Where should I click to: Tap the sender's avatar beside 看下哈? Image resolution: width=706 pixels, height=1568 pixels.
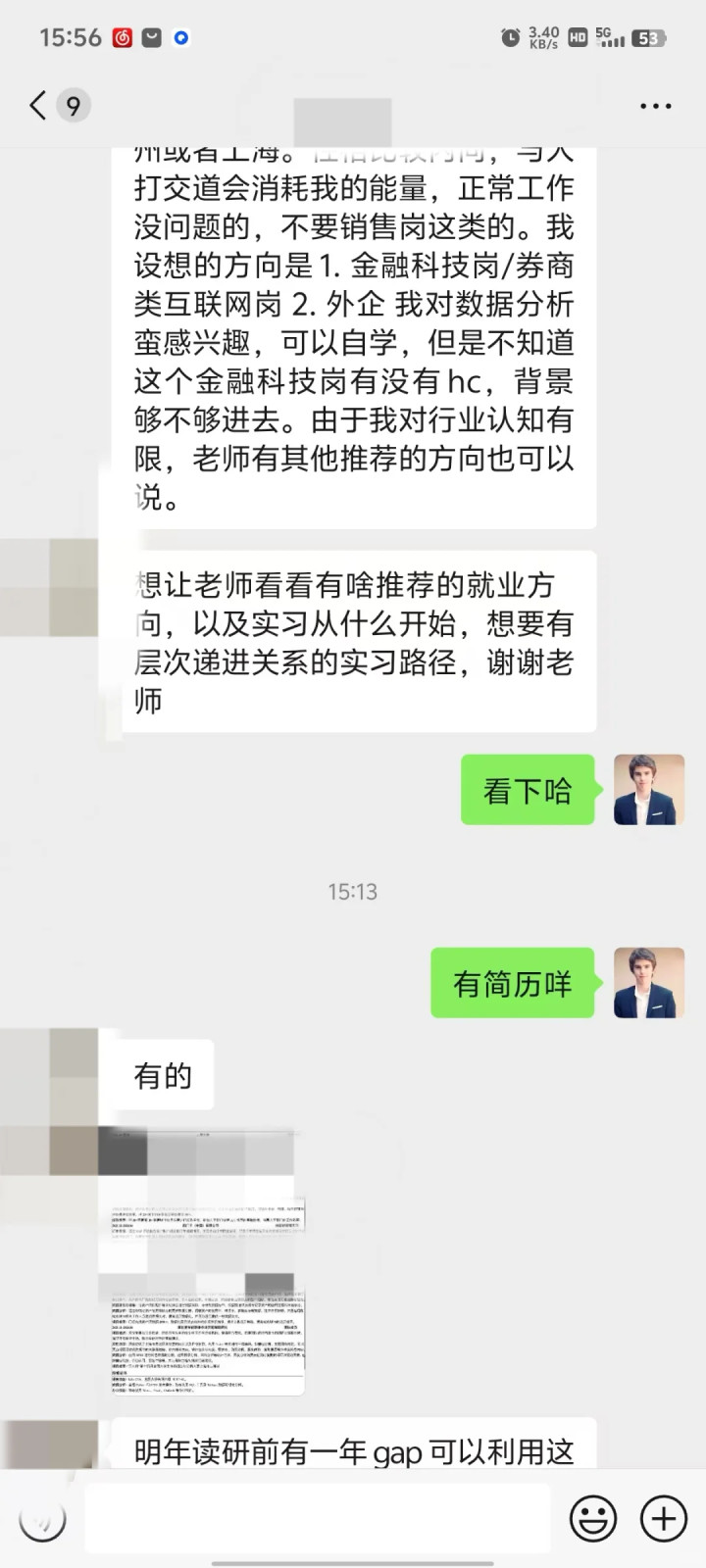pos(649,789)
